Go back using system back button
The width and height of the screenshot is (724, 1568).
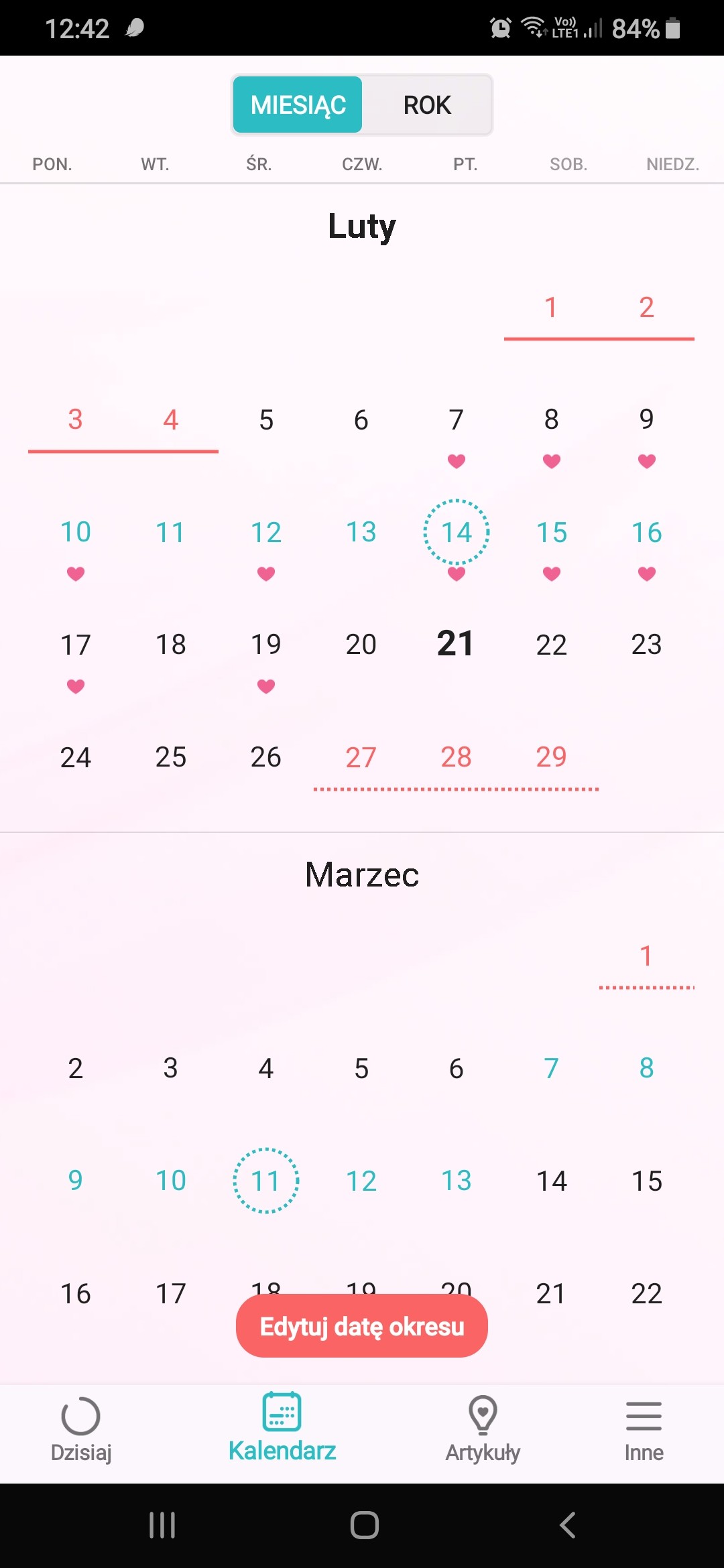coord(567,1525)
